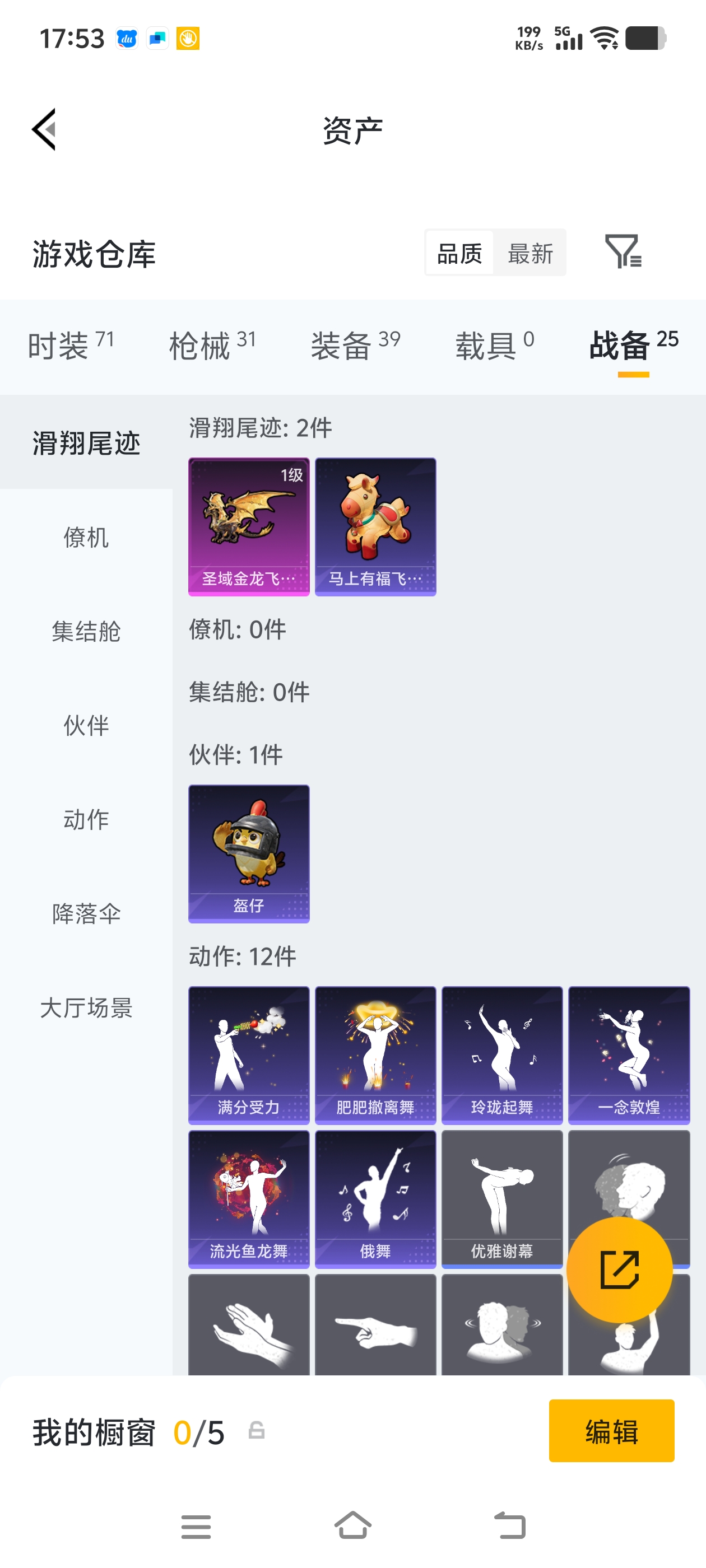Switch sorting to 最新
This screenshot has width=706, height=1568.
click(x=530, y=253)
